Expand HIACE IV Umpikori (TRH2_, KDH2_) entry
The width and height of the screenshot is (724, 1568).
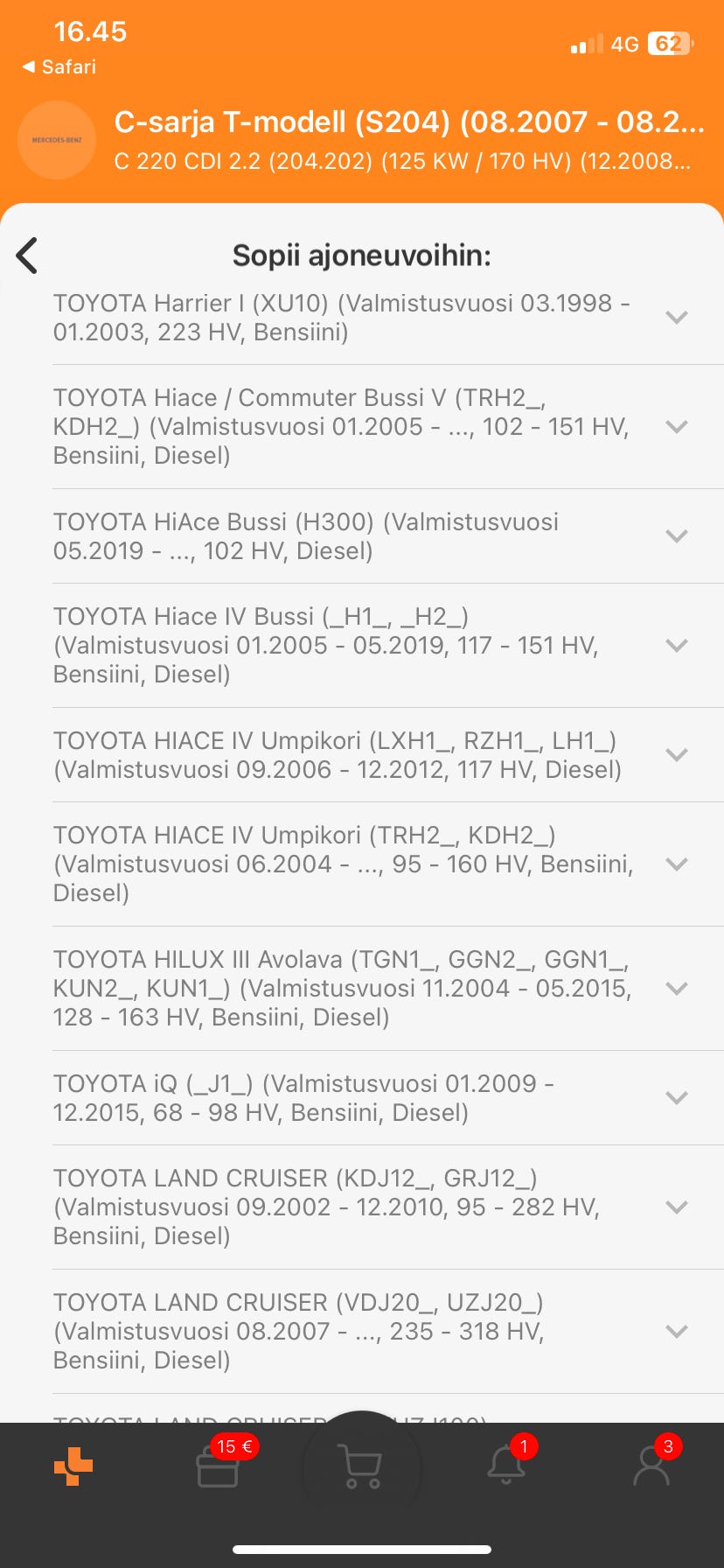[676, 864]
